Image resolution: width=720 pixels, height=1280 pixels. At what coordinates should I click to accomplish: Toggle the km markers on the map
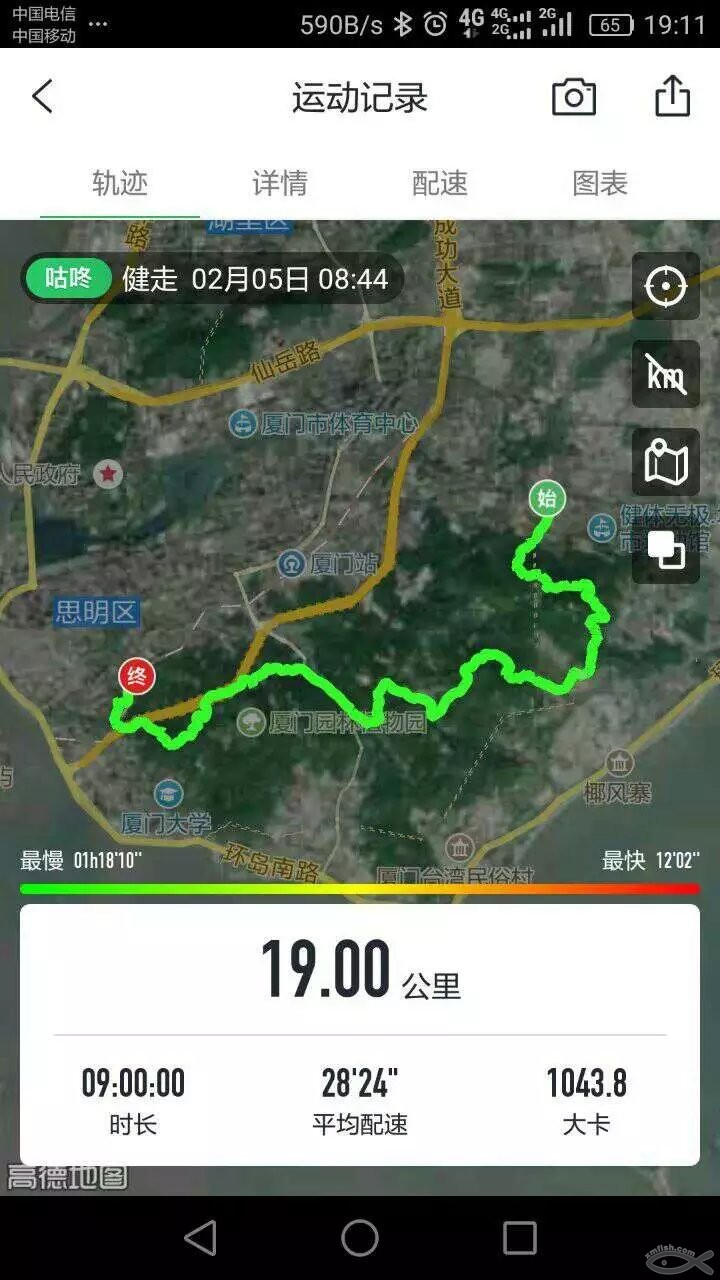pyautogui.click(x=666, y=374)
